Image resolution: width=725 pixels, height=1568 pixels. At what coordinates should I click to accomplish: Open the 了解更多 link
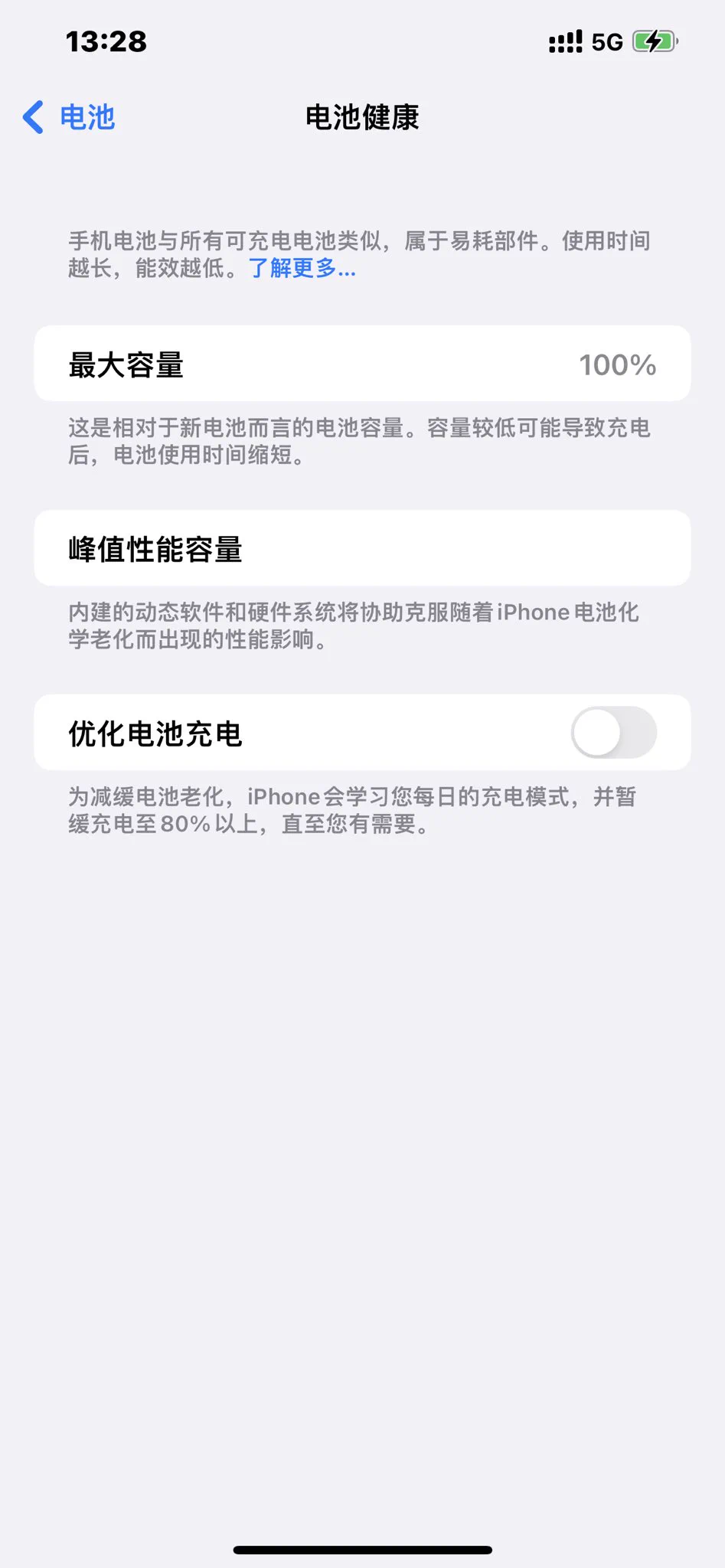(302, 269)
